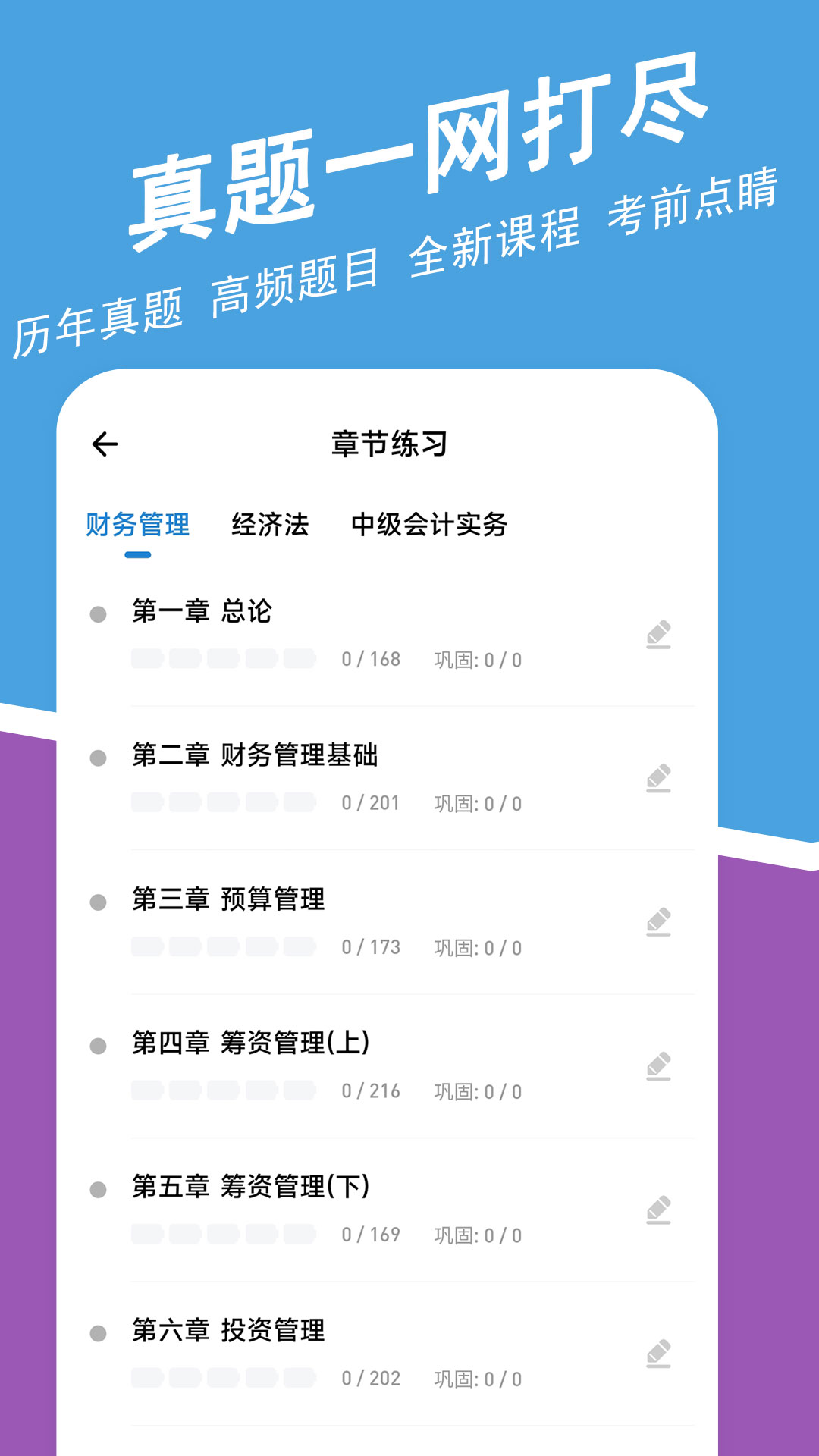
Task: Select the 财务管理 tab
Action: click(x=139, y=523)
